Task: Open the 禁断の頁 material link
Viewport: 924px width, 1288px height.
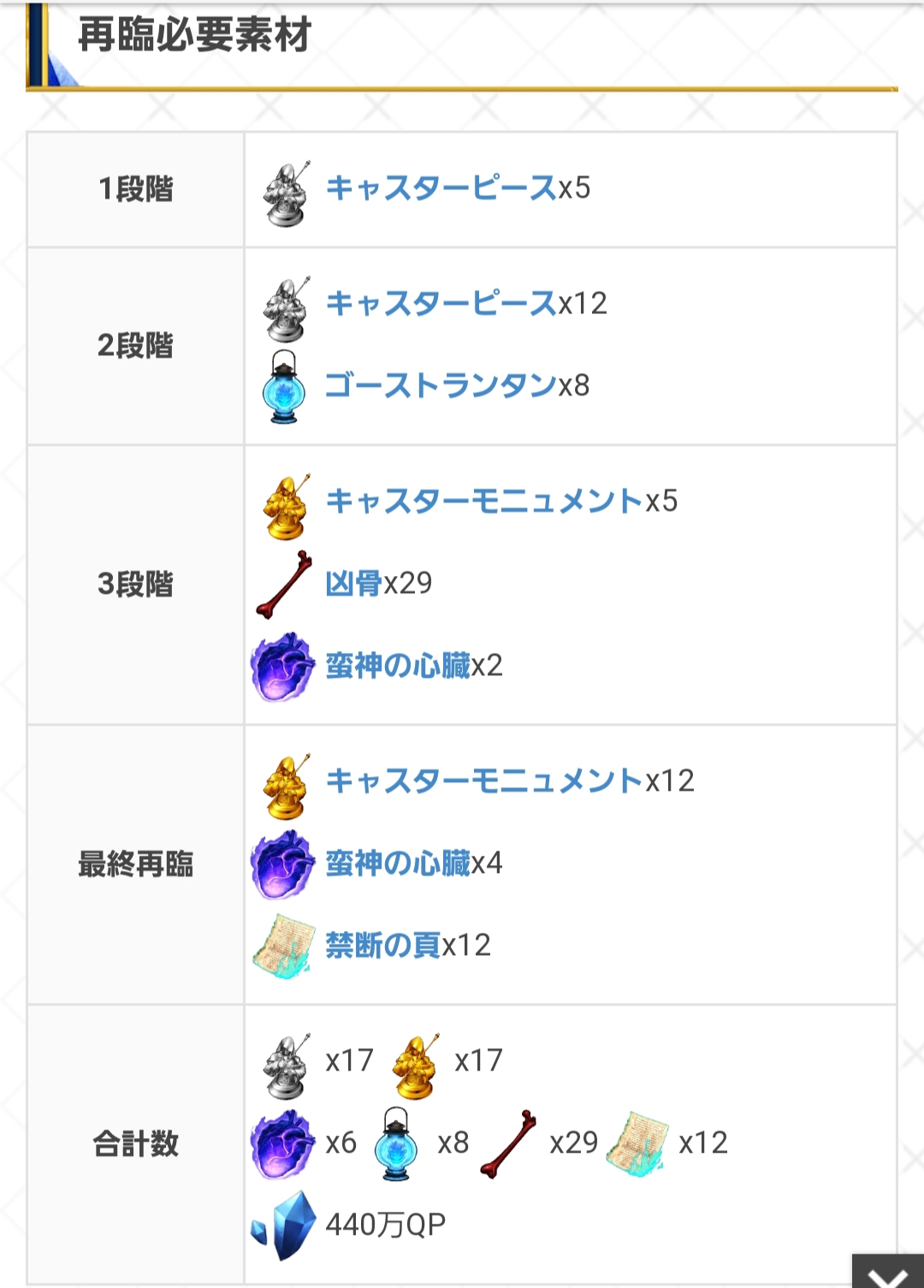Action: (x=382, y=945)
